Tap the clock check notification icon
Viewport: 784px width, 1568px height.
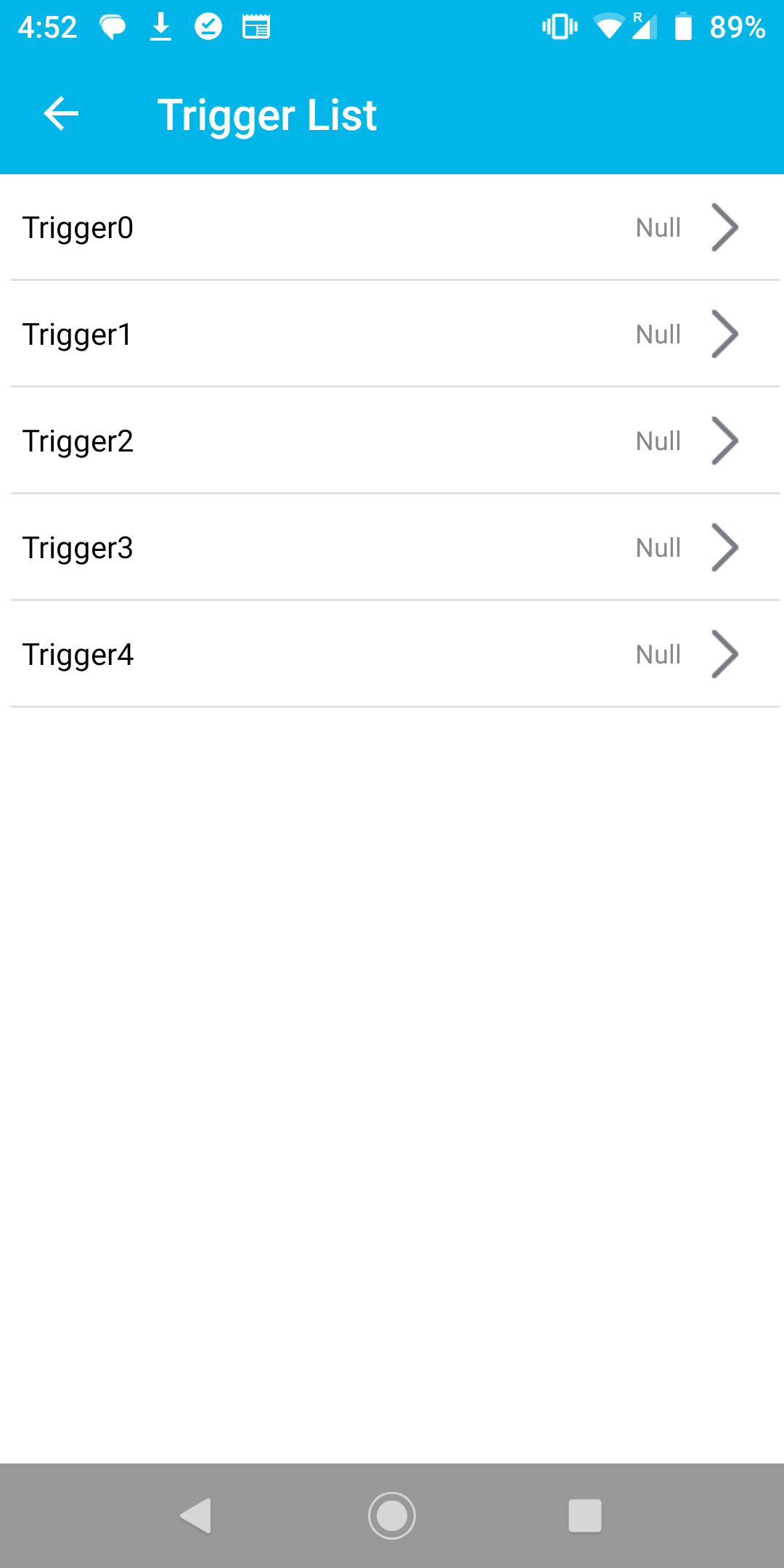click(x=209, y=26)
